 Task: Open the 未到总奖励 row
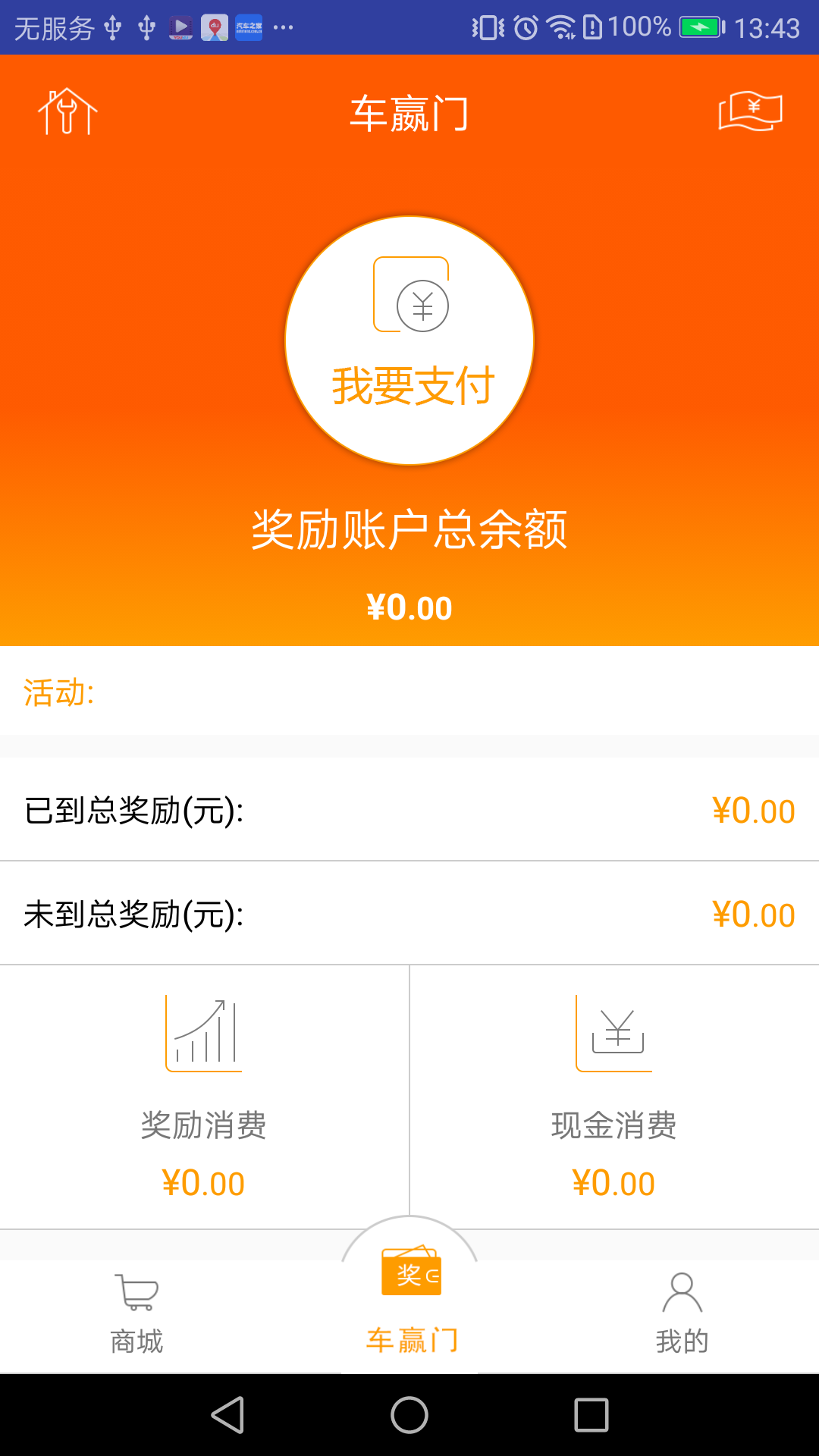pos(409,913)
